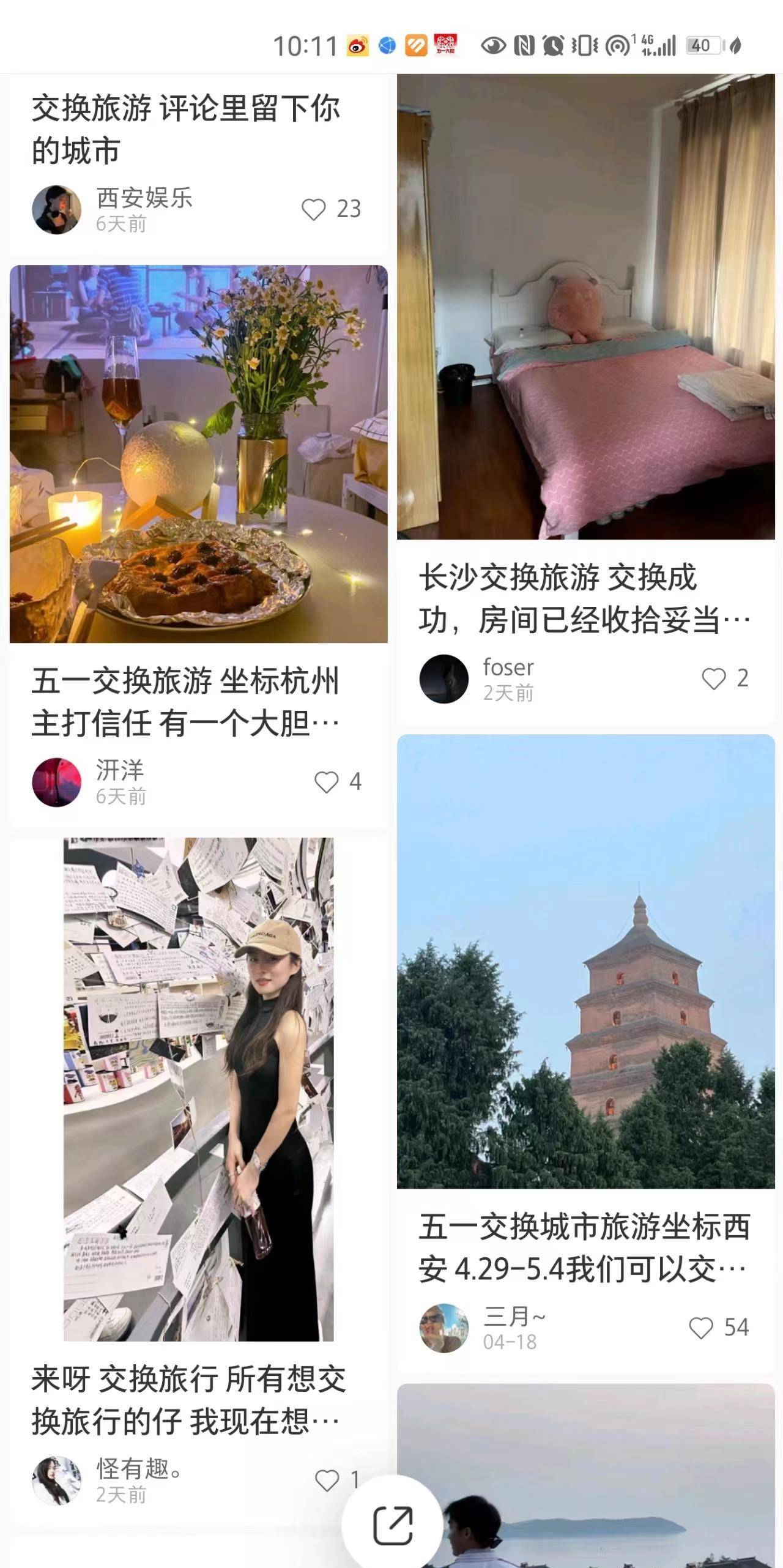Tap the floating share button
783x1568 pixels.
392,1526
